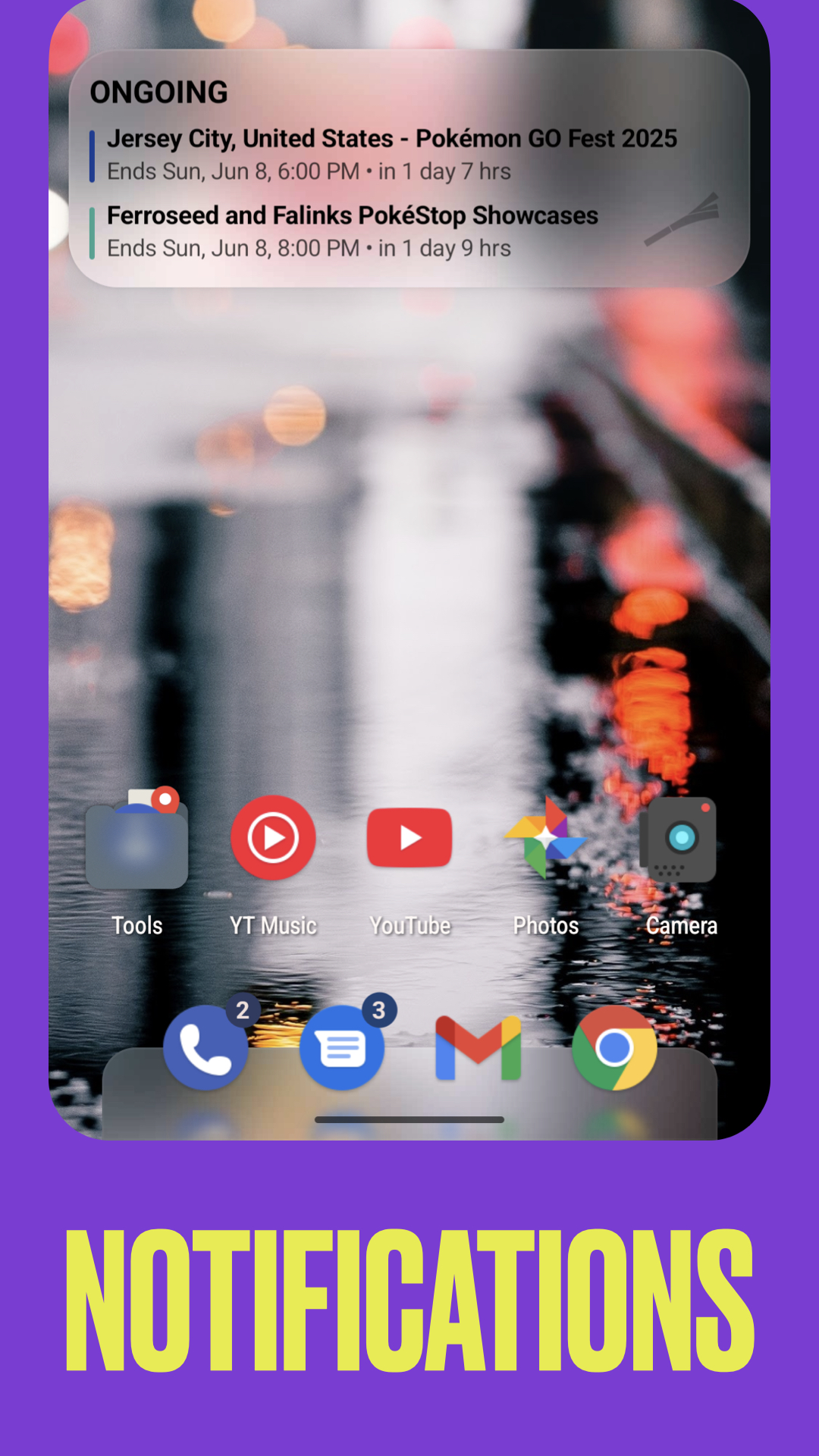Launch Gmail
The width and height of the screenshot is (819, 1456).
click(476, 1046)
